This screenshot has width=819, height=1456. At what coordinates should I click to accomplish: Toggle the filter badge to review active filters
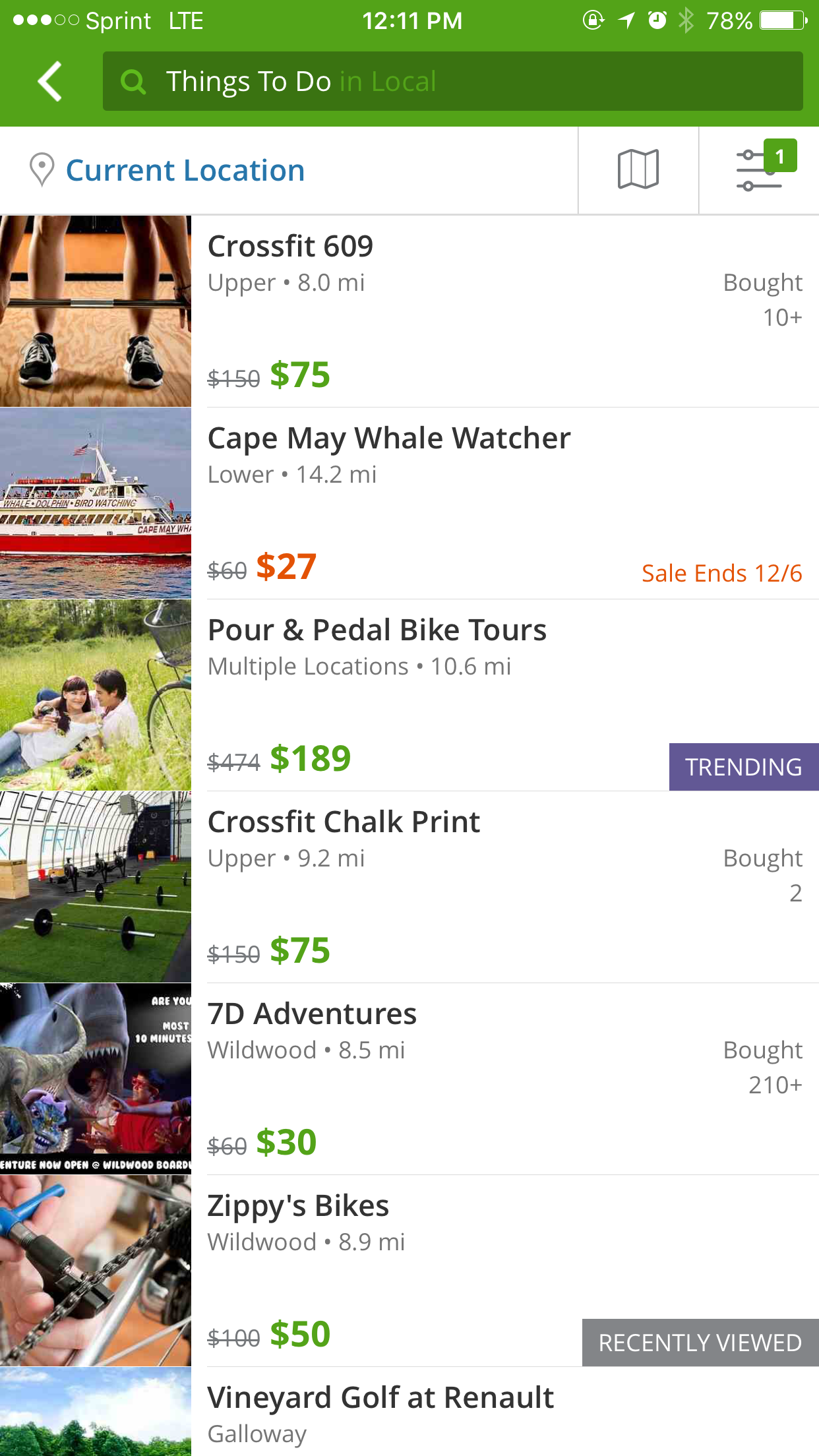click(x=781, y=156)
